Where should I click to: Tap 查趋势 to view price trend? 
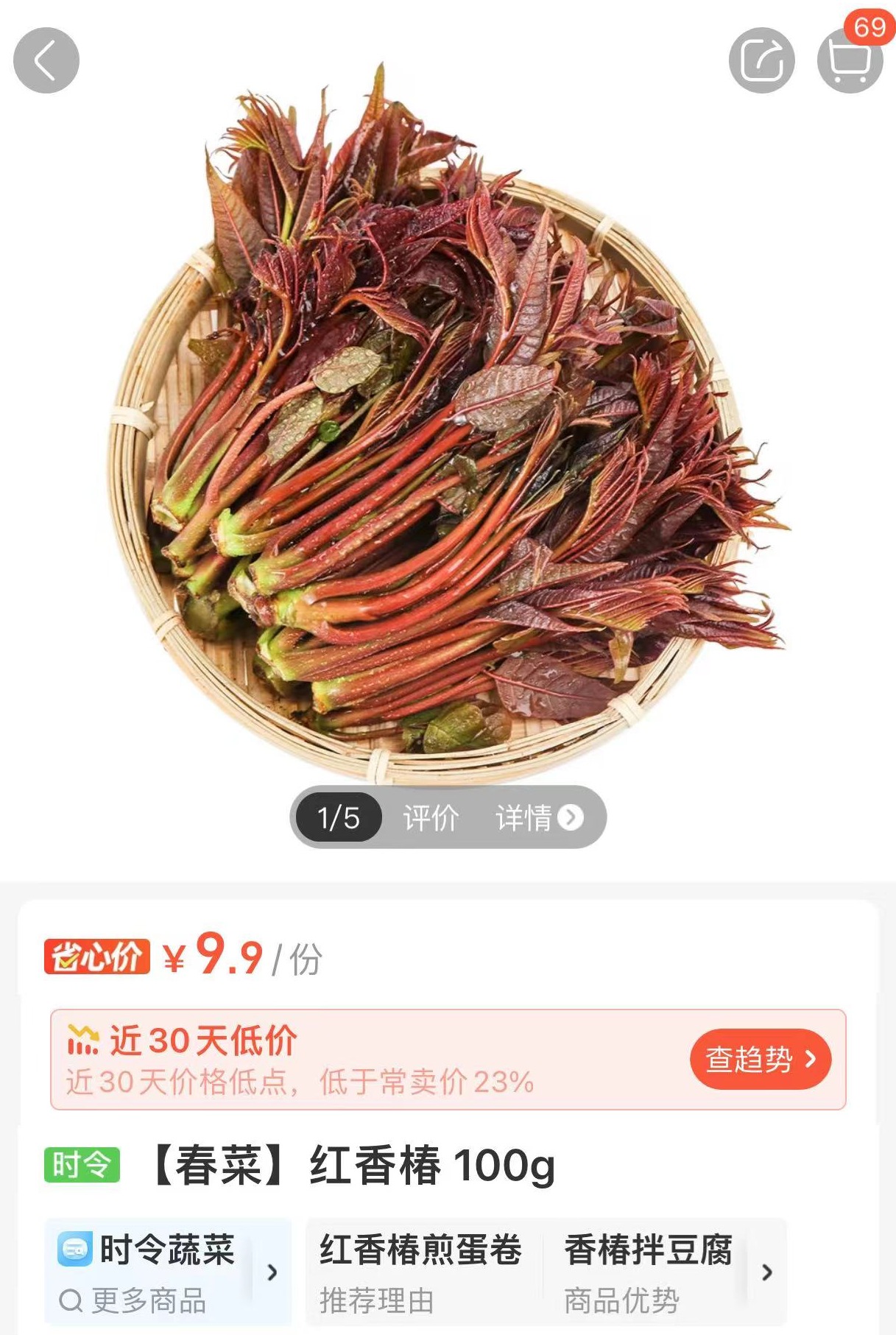(760, 1059)
